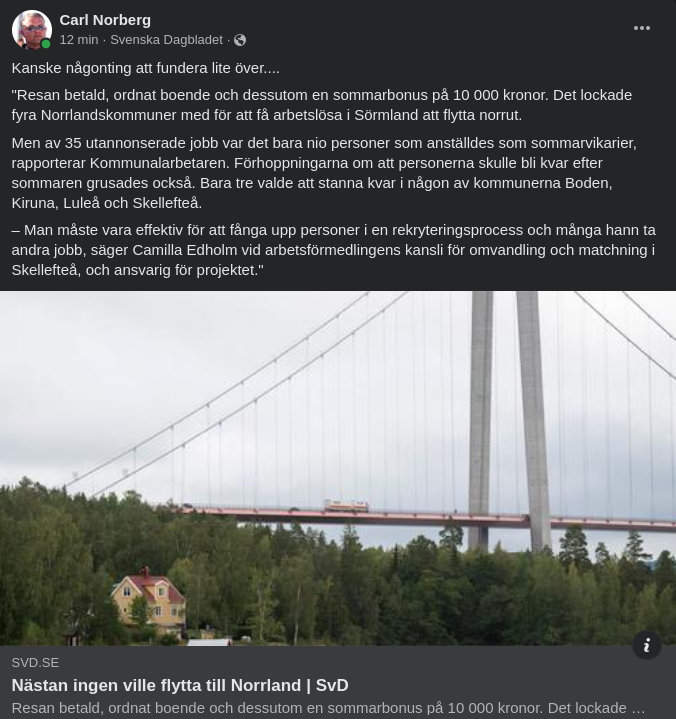676x719 pixels.
Task: Open Carl Norberg's profile picture
Action: 31,30
